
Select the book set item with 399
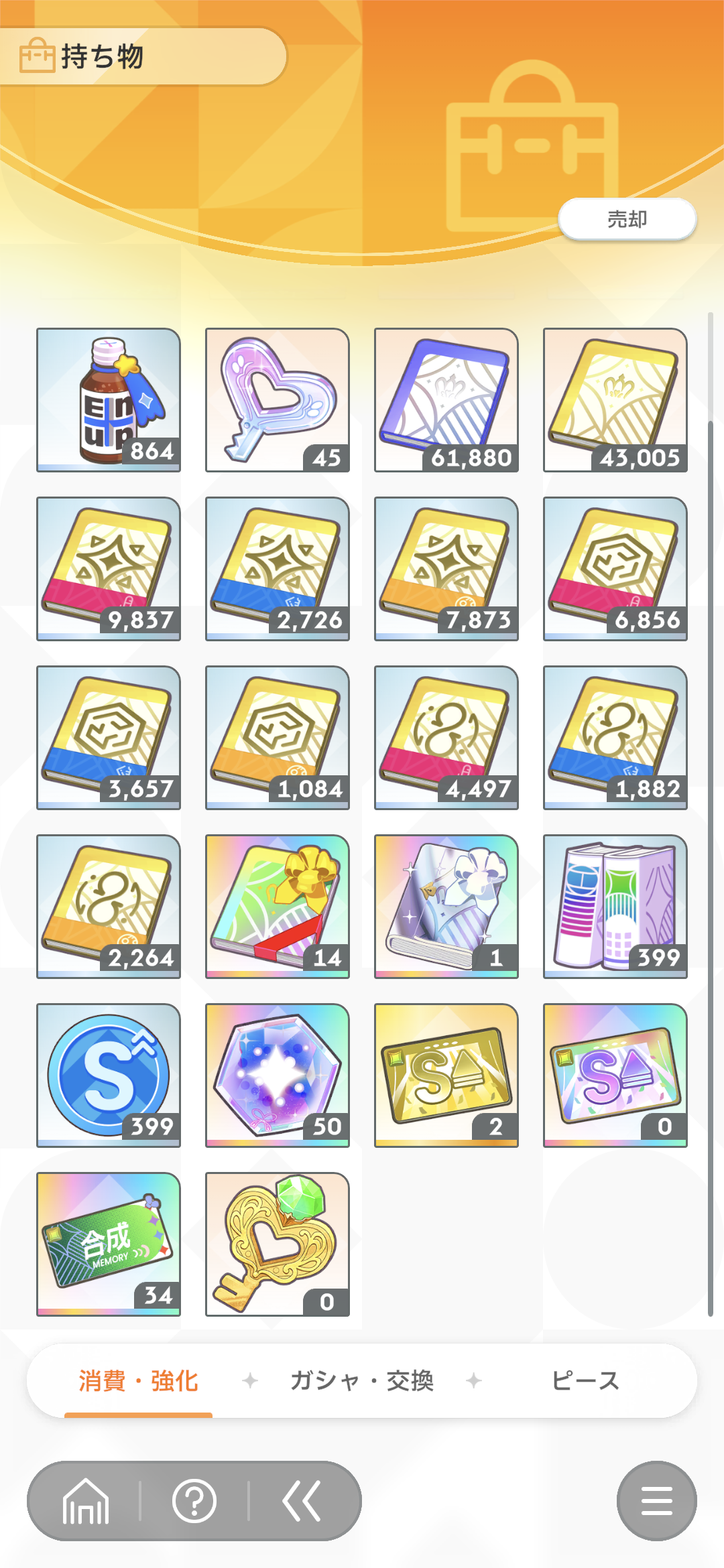tap(615, 907)
